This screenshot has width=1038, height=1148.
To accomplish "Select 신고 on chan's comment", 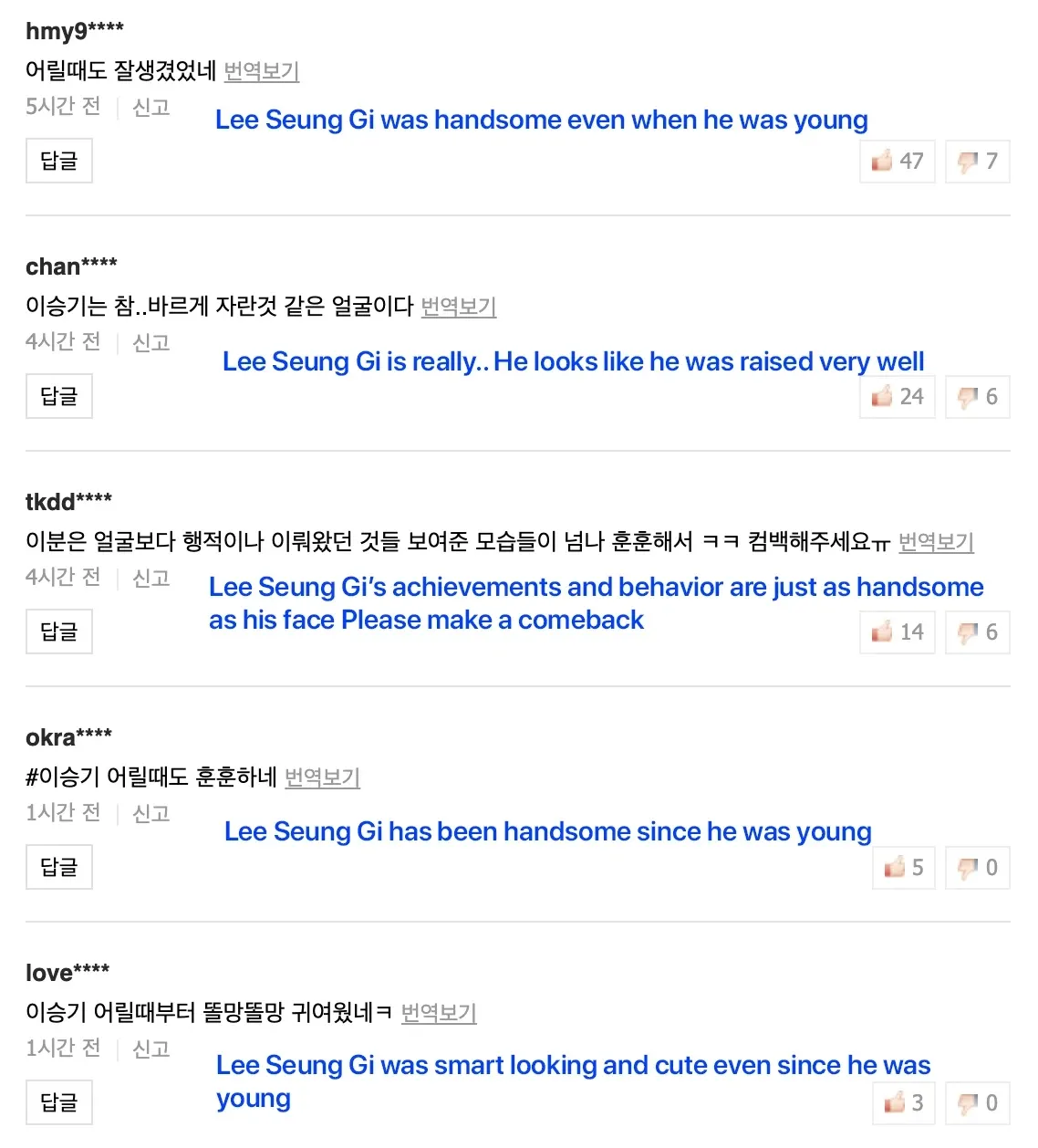I will click(x=151, y=343).
